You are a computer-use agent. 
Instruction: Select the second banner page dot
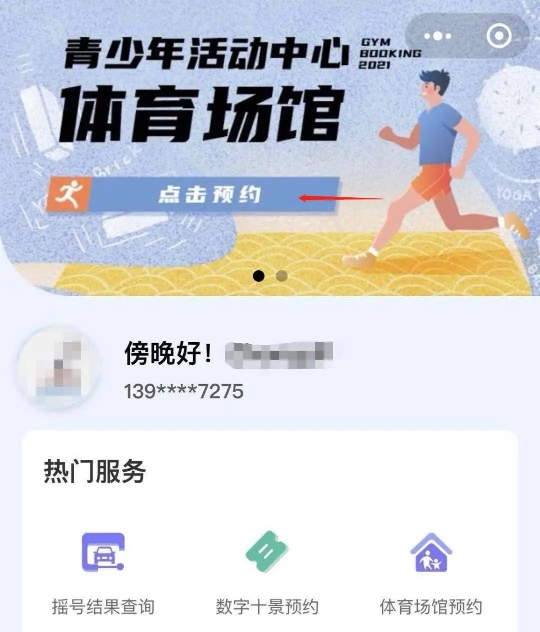click(282, 276)
